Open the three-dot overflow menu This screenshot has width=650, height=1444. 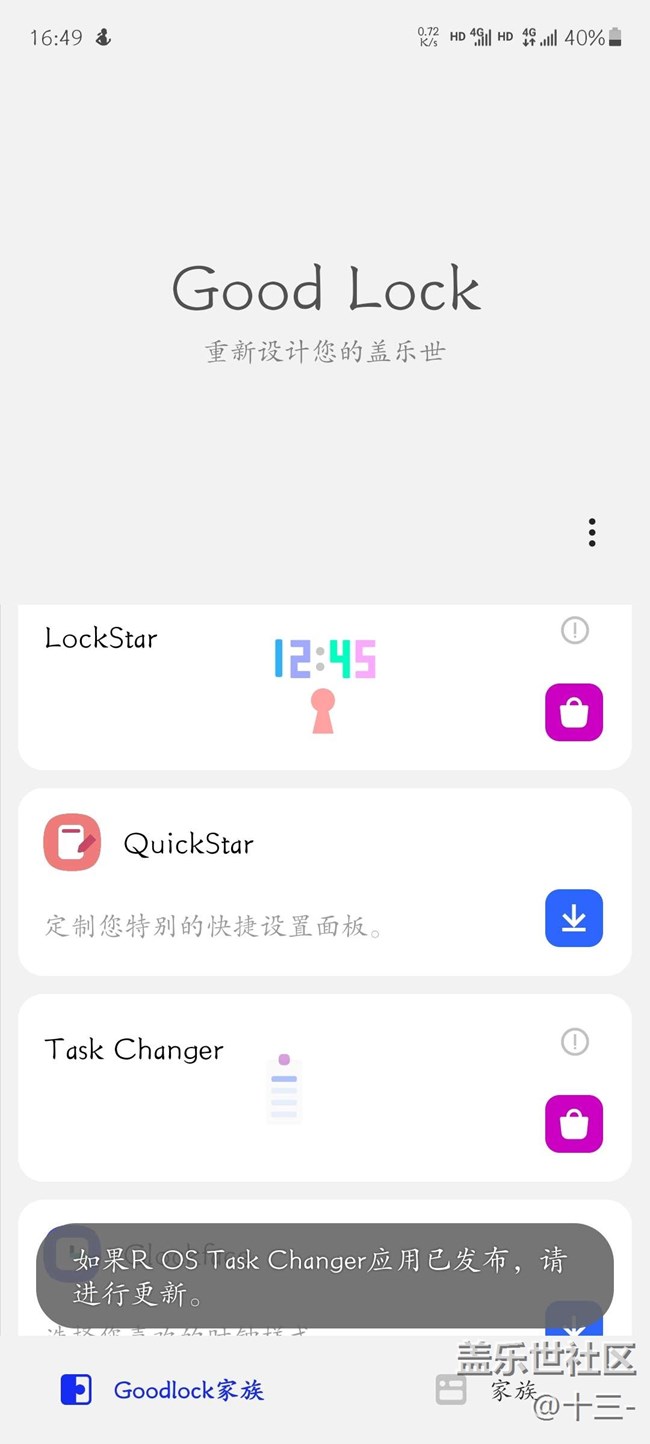(x=592, y=533)
